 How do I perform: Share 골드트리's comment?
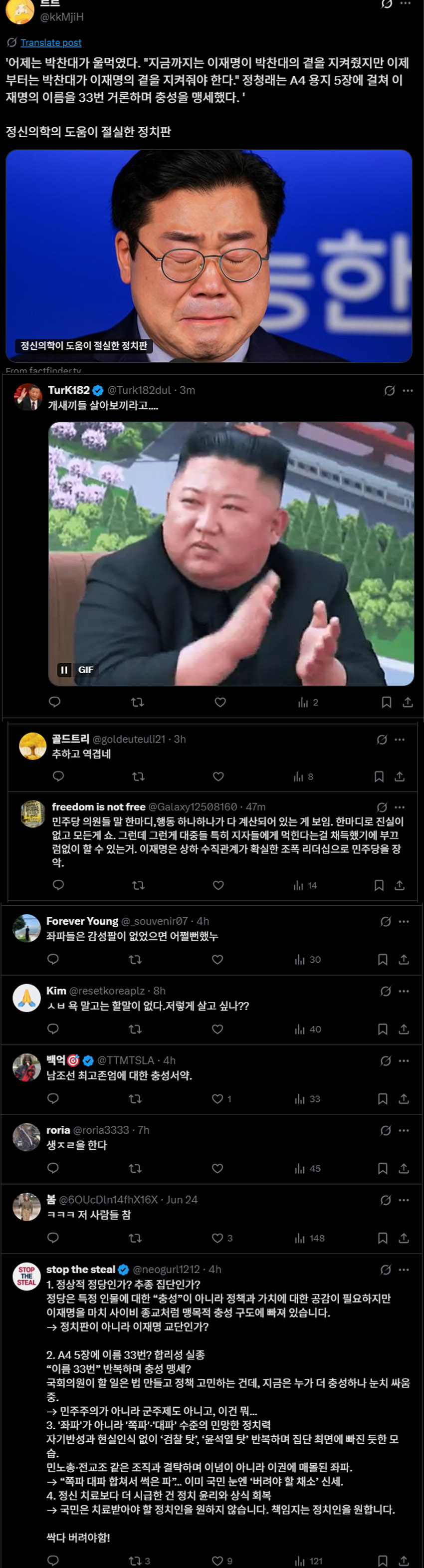tap(400, 776)
